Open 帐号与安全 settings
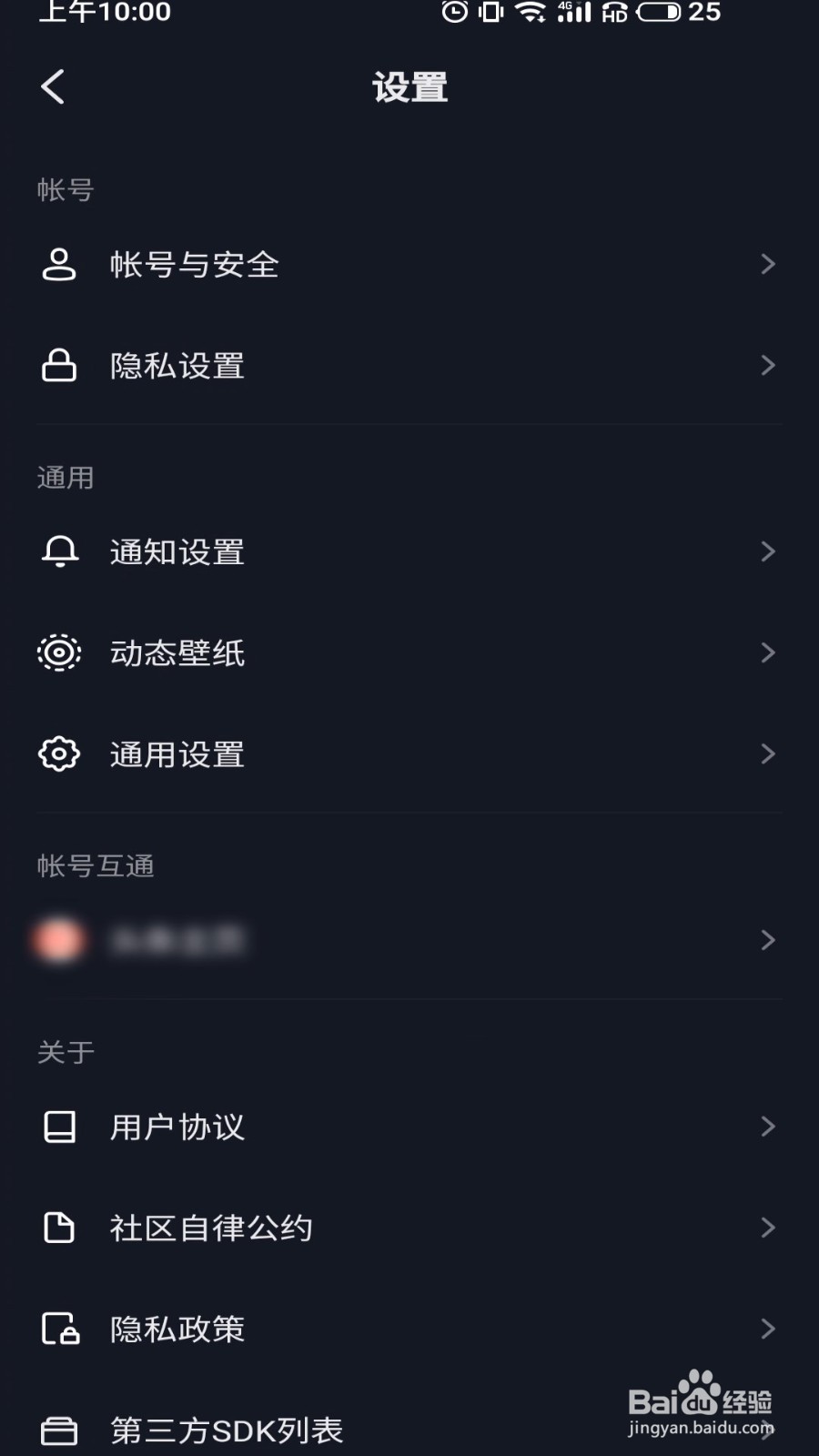Viewport: 819px width, 1456px height. click(409, 264)
